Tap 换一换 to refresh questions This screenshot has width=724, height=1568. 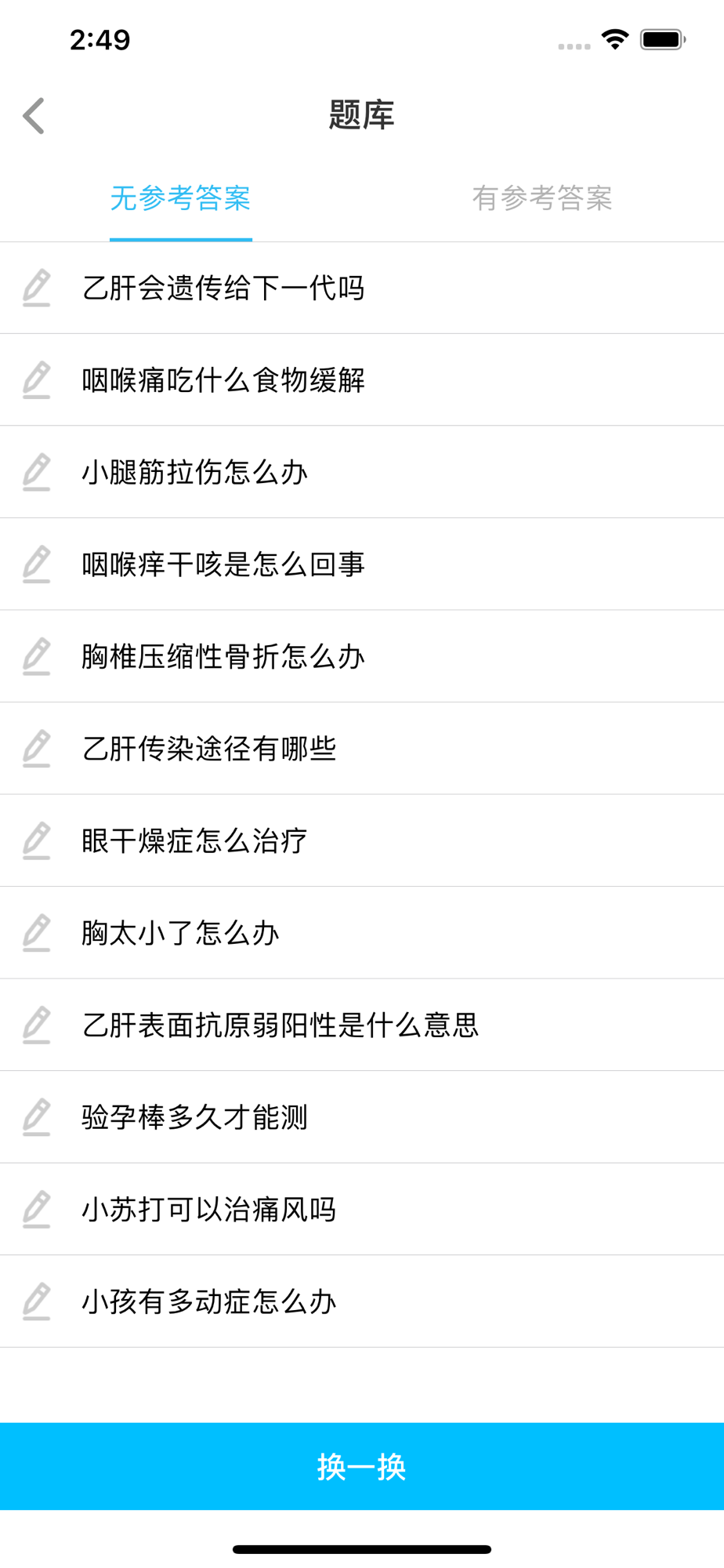coord(362,1466)
